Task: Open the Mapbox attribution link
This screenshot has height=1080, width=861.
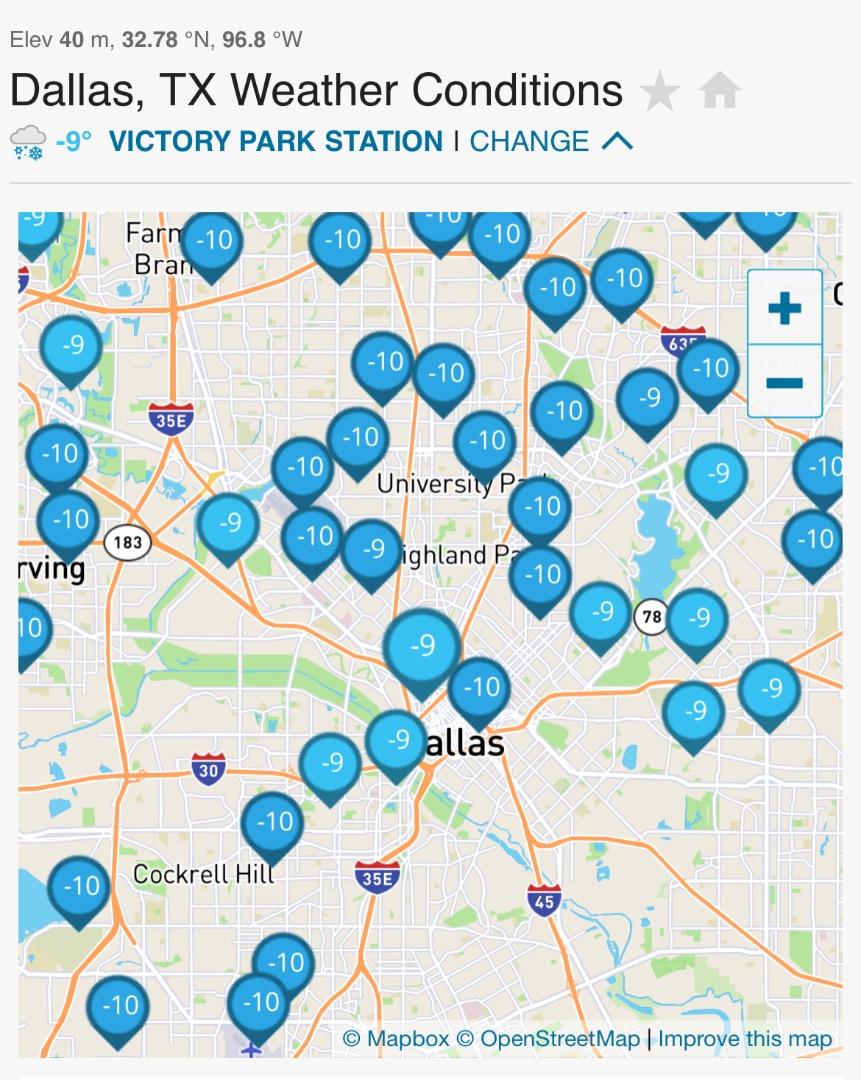Action: (x=396, y=1039)
